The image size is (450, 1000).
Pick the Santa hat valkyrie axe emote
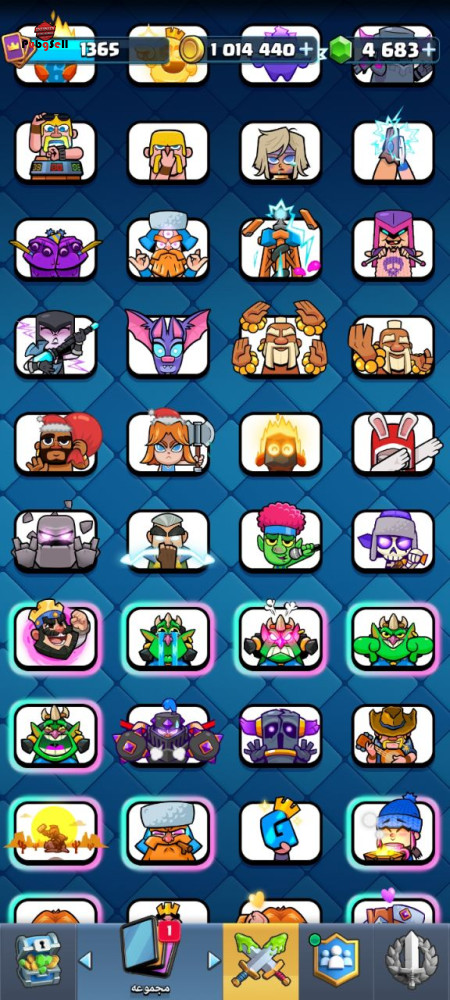click(168, 441)
